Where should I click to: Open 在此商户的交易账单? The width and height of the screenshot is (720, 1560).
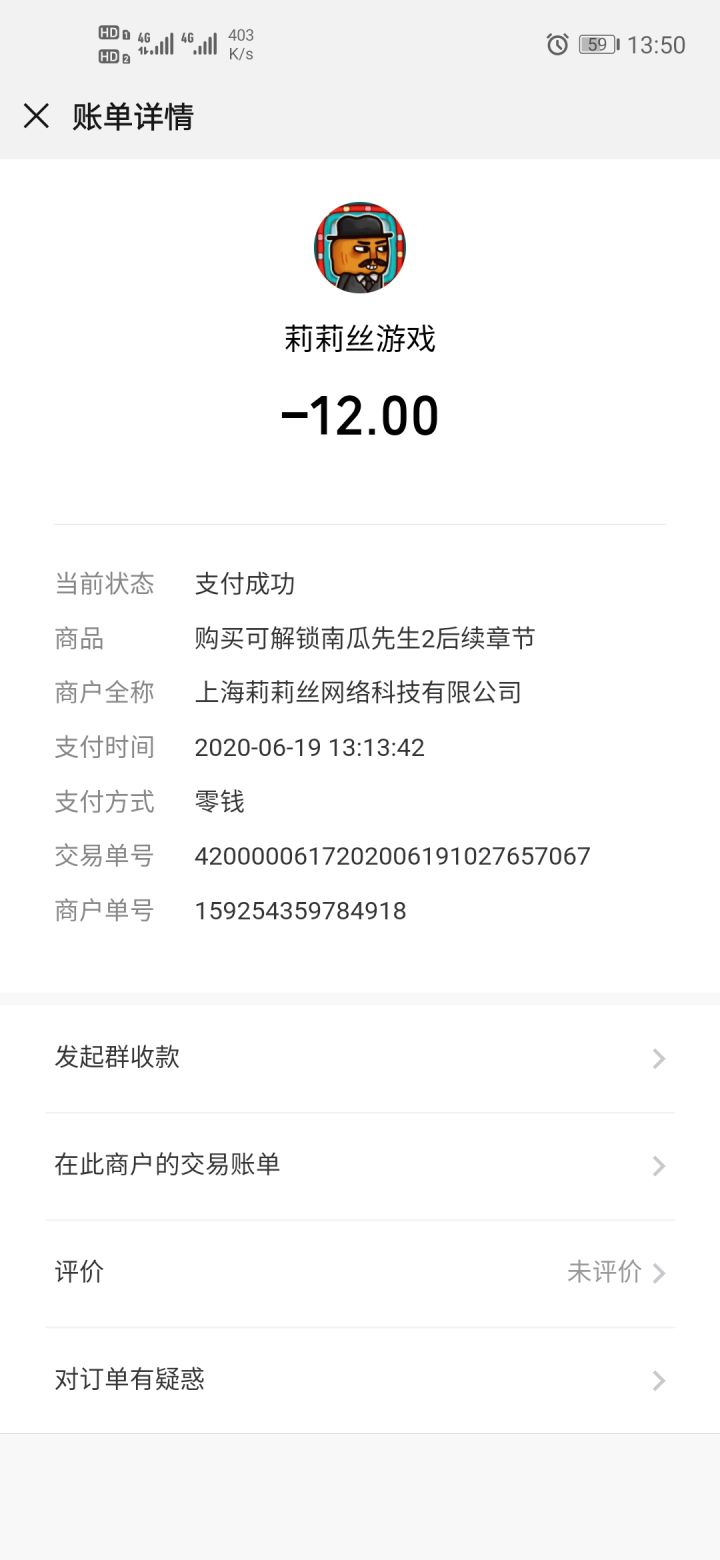click(x=167, y=1165)
